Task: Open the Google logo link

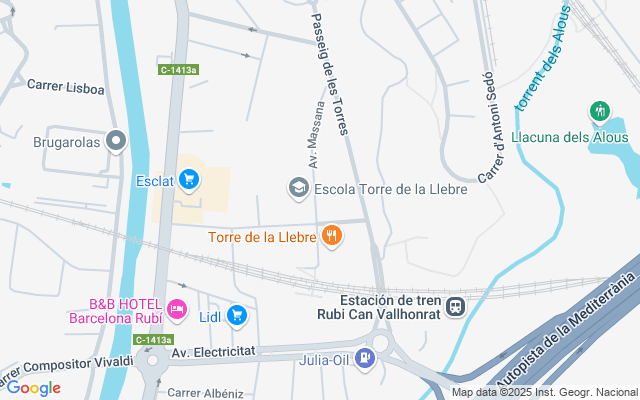Action: [34, 388]
